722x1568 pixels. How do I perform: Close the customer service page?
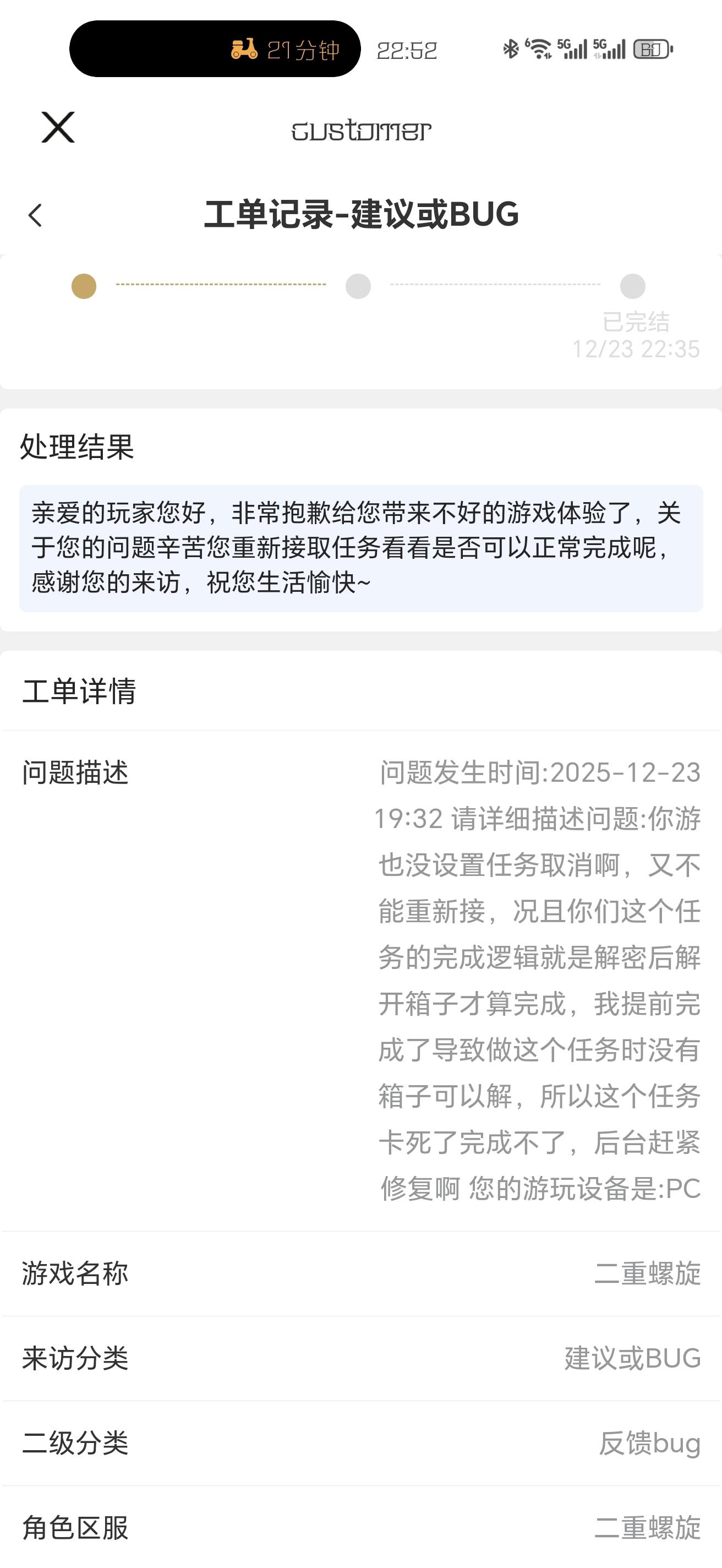pyautogui.click(x=58, y=128)
